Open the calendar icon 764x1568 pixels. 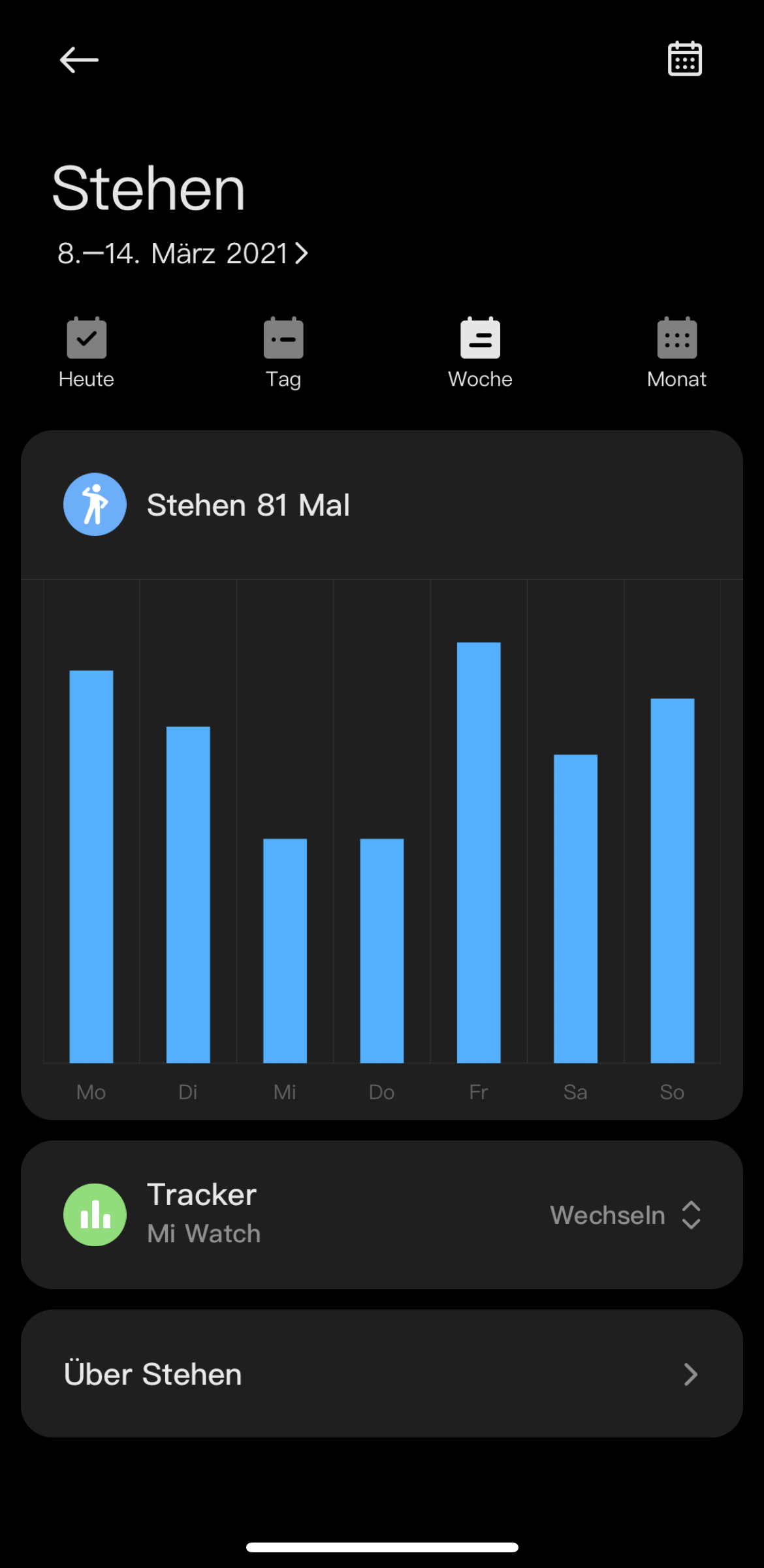click(x=684, y=59)
